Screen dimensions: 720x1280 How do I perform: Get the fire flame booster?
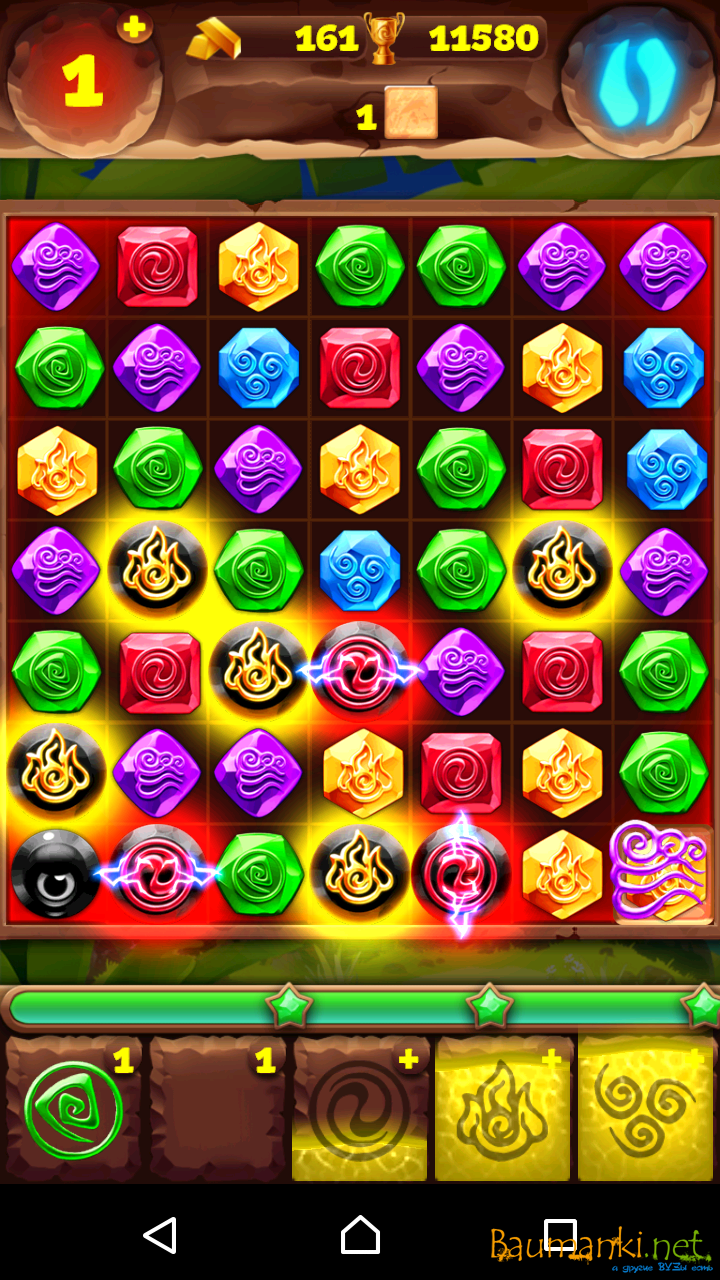[x=503, y=1110]
